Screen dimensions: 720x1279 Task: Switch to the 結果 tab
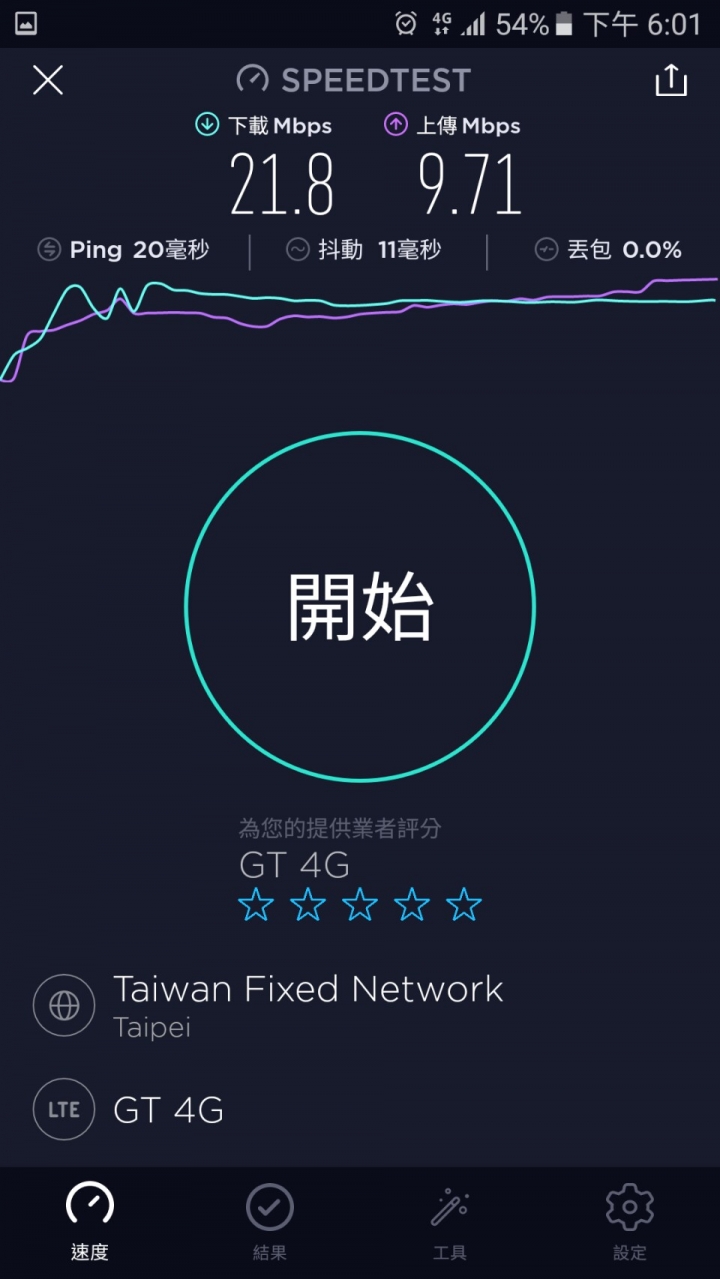pos(269,1221)
